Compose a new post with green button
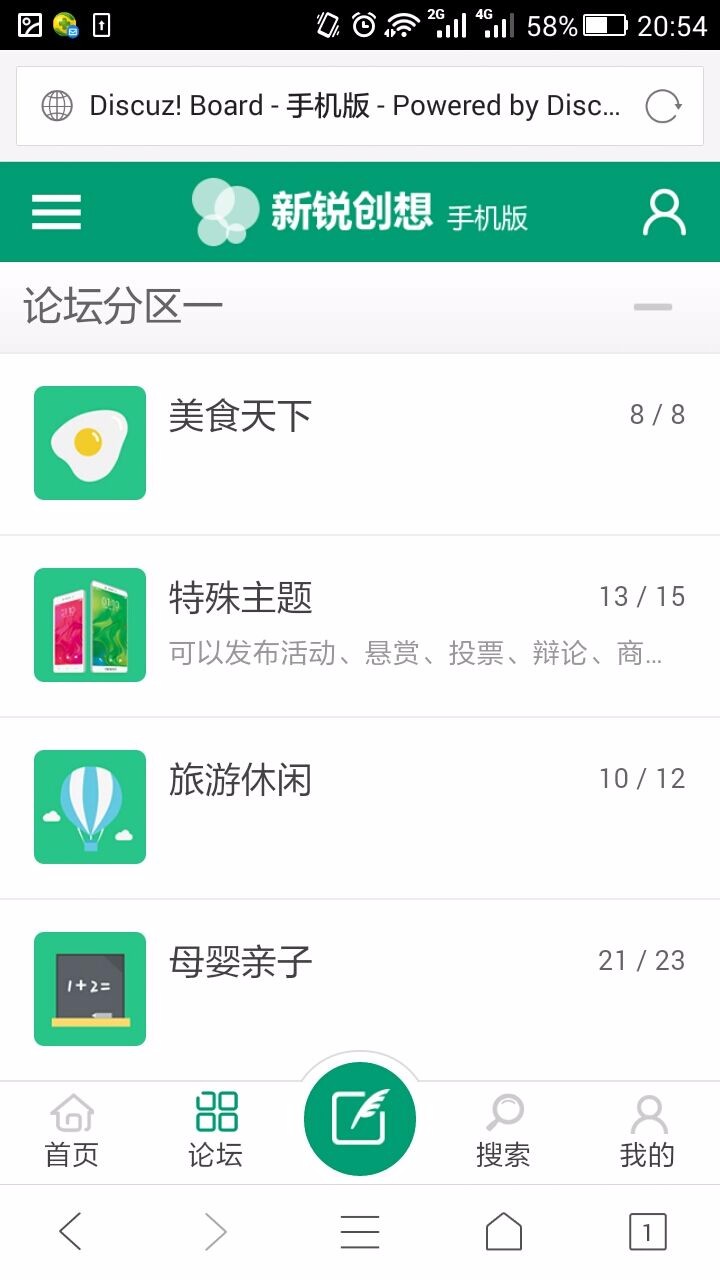 coord(360,1119)
